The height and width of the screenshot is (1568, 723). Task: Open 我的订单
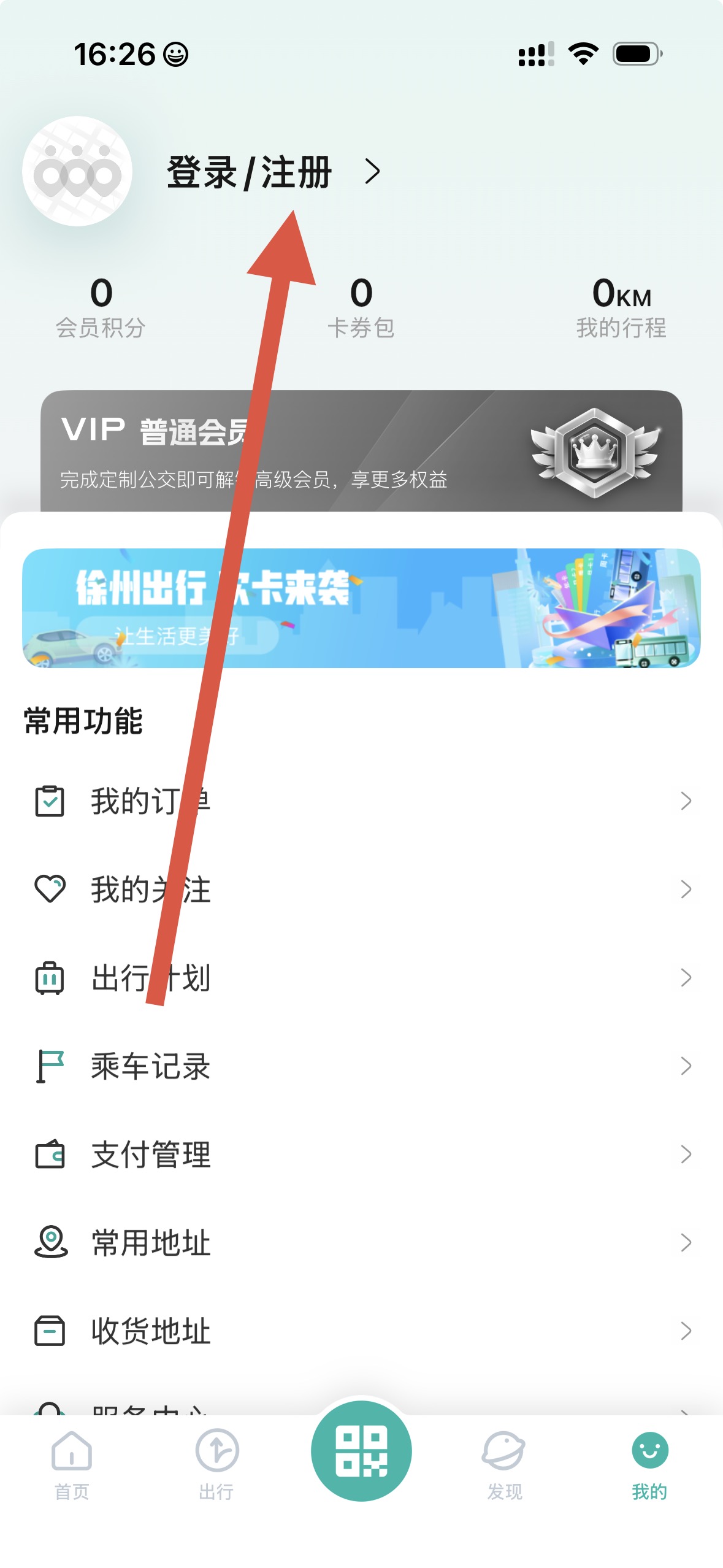pyautogui.click(x=361, y=801)
